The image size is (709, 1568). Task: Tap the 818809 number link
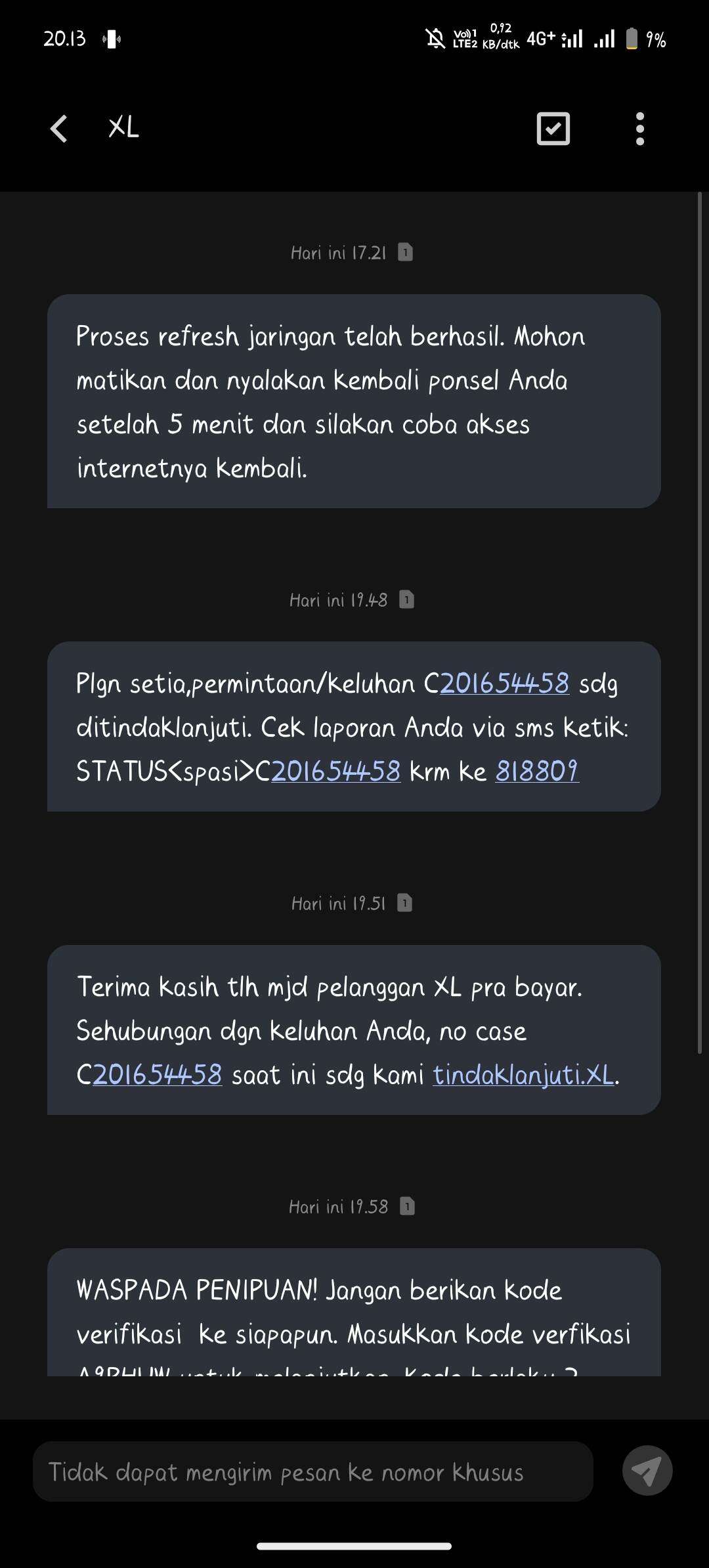537,771
